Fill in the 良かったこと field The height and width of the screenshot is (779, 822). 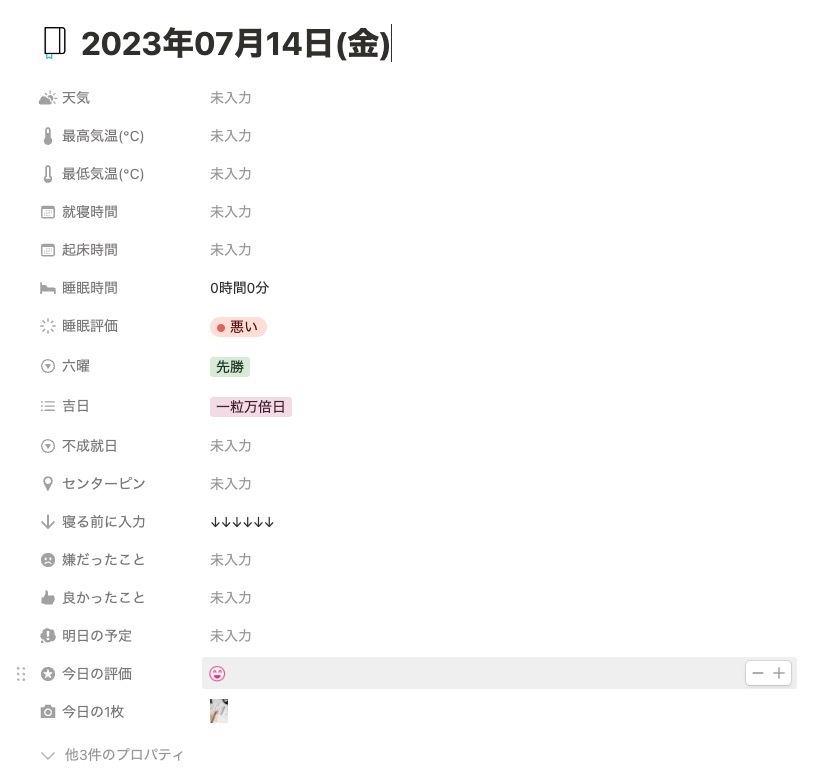[x=230, y=598]
